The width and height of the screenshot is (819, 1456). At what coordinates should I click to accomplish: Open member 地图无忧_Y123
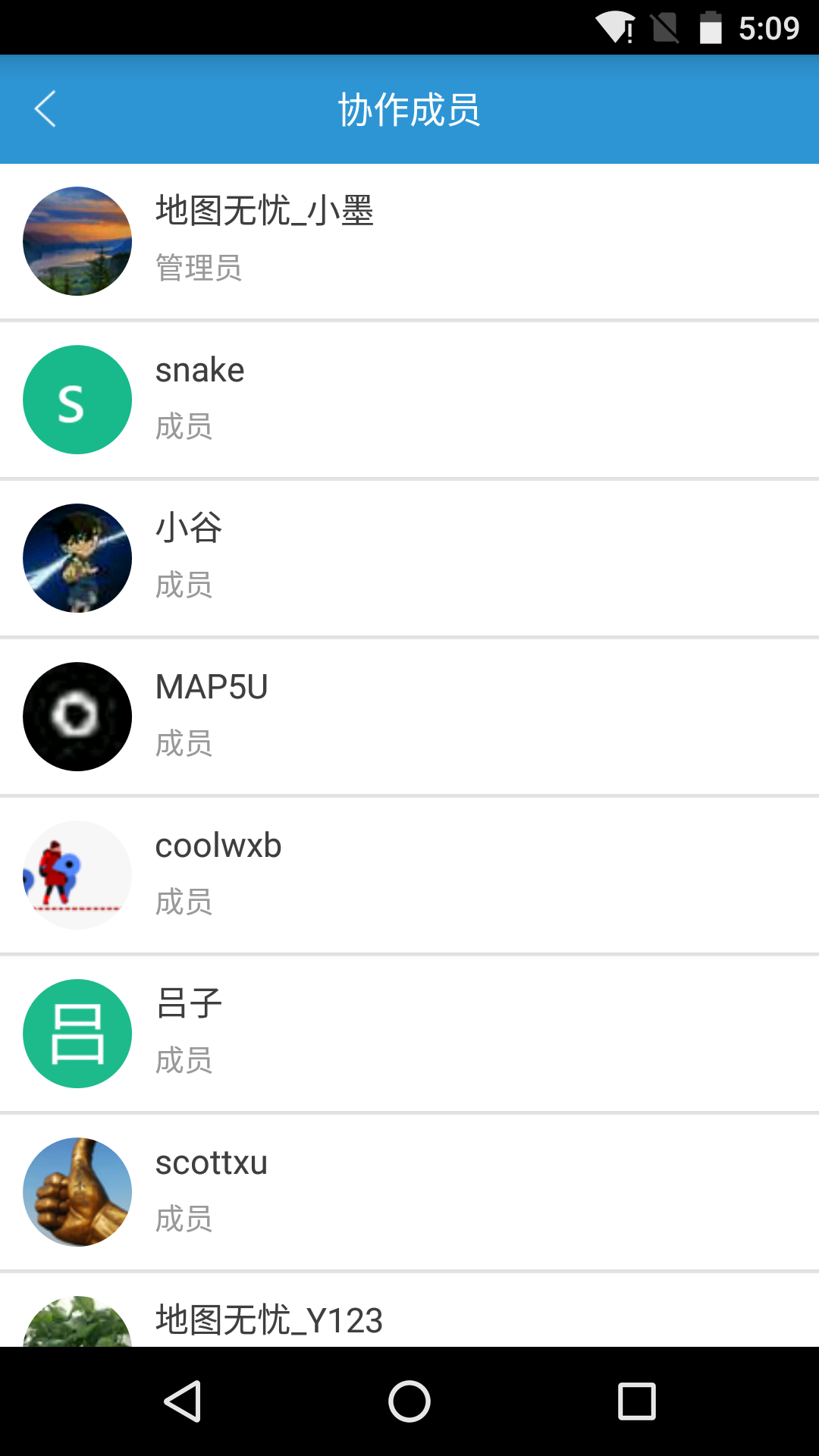click(409, 1318)
